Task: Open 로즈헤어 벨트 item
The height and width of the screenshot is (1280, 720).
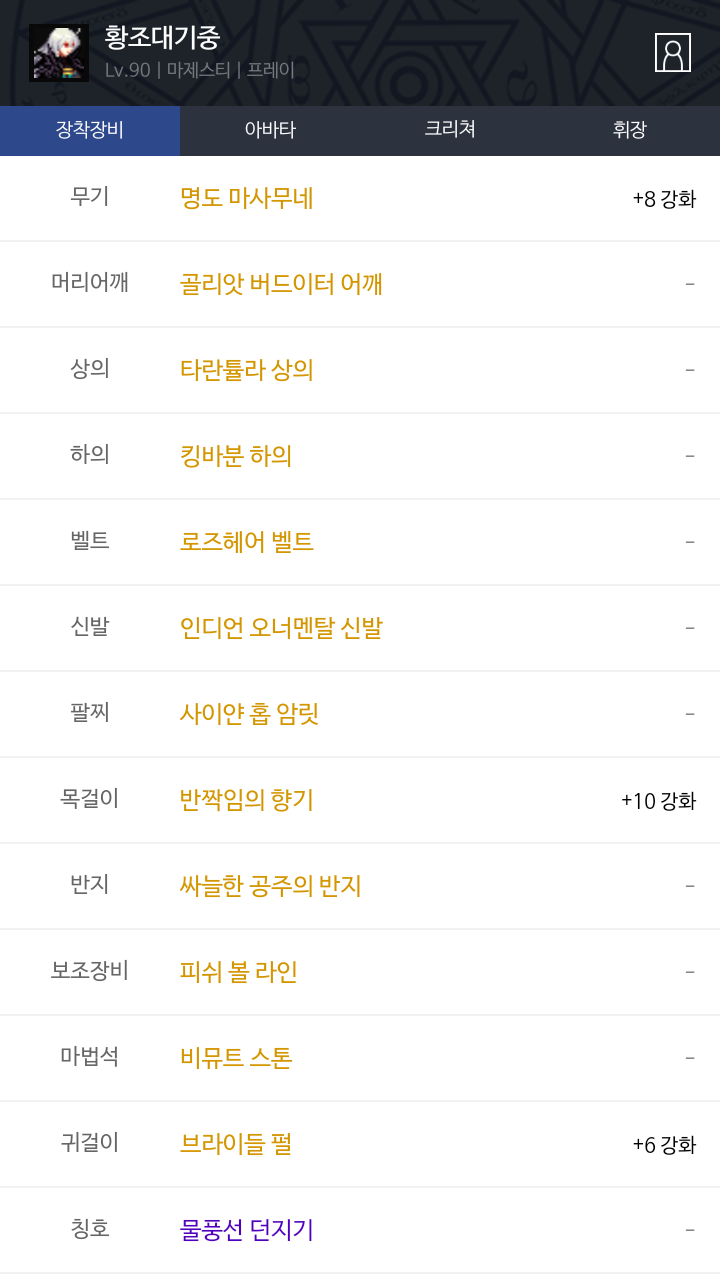Action: tap(247, 542)
